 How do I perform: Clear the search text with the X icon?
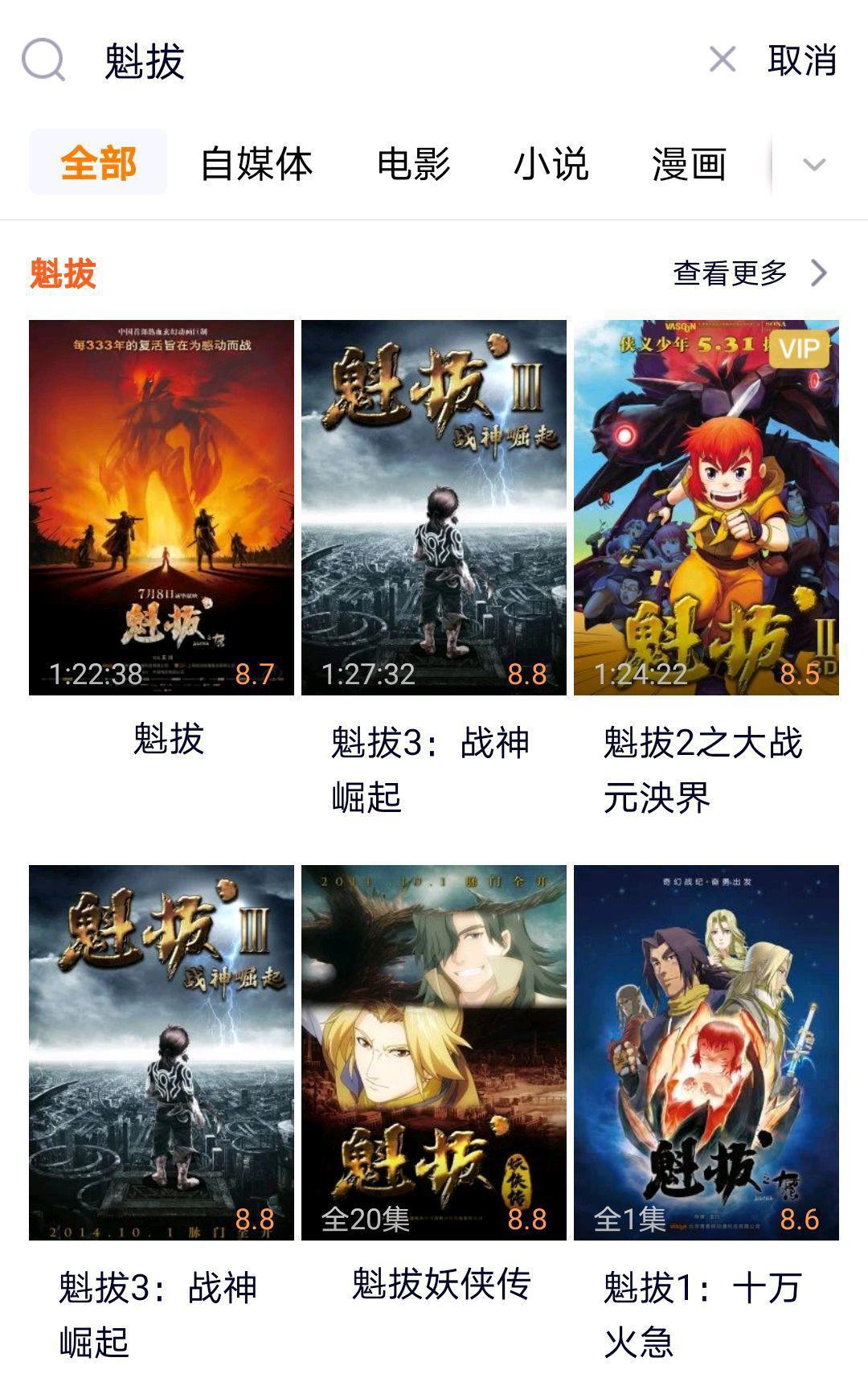pos(722,59)
